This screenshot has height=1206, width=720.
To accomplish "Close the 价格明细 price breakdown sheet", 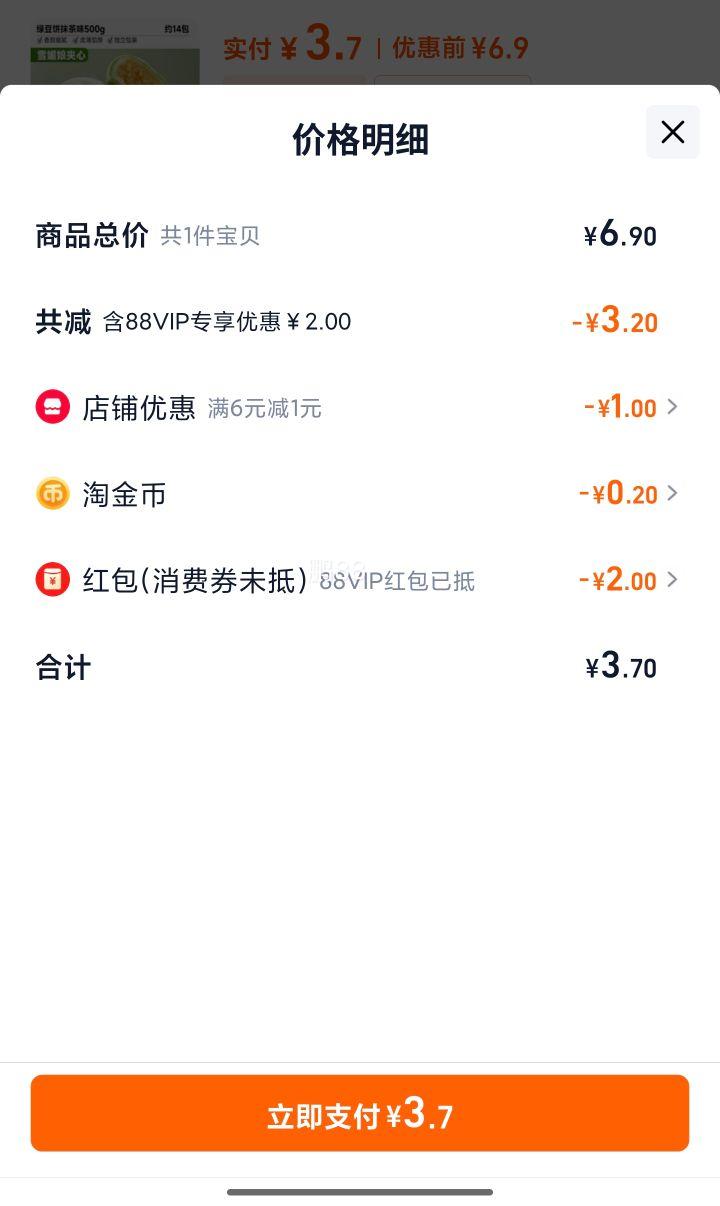I will [672, 132].
